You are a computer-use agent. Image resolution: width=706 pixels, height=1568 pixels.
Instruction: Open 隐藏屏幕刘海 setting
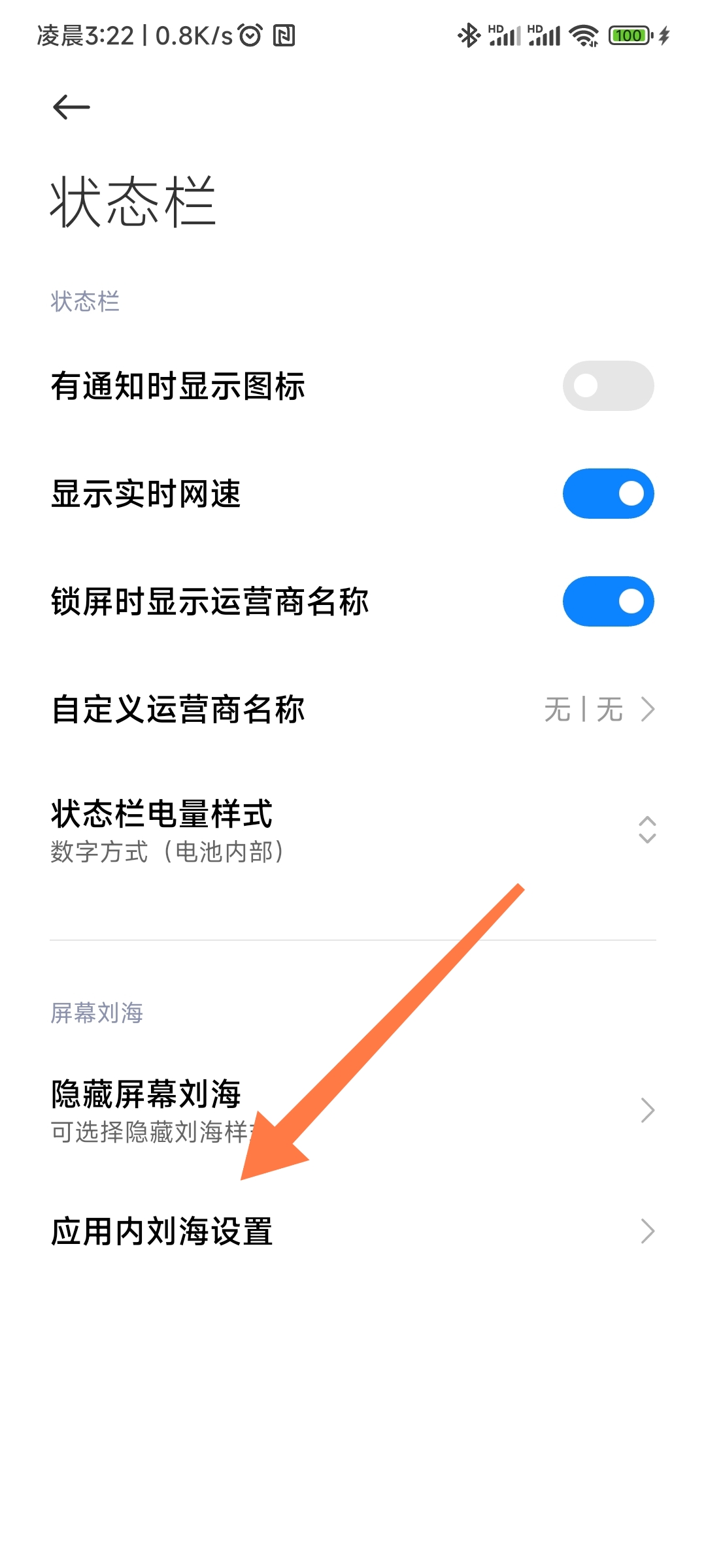pyautogui.click(x=353, y=1110)
